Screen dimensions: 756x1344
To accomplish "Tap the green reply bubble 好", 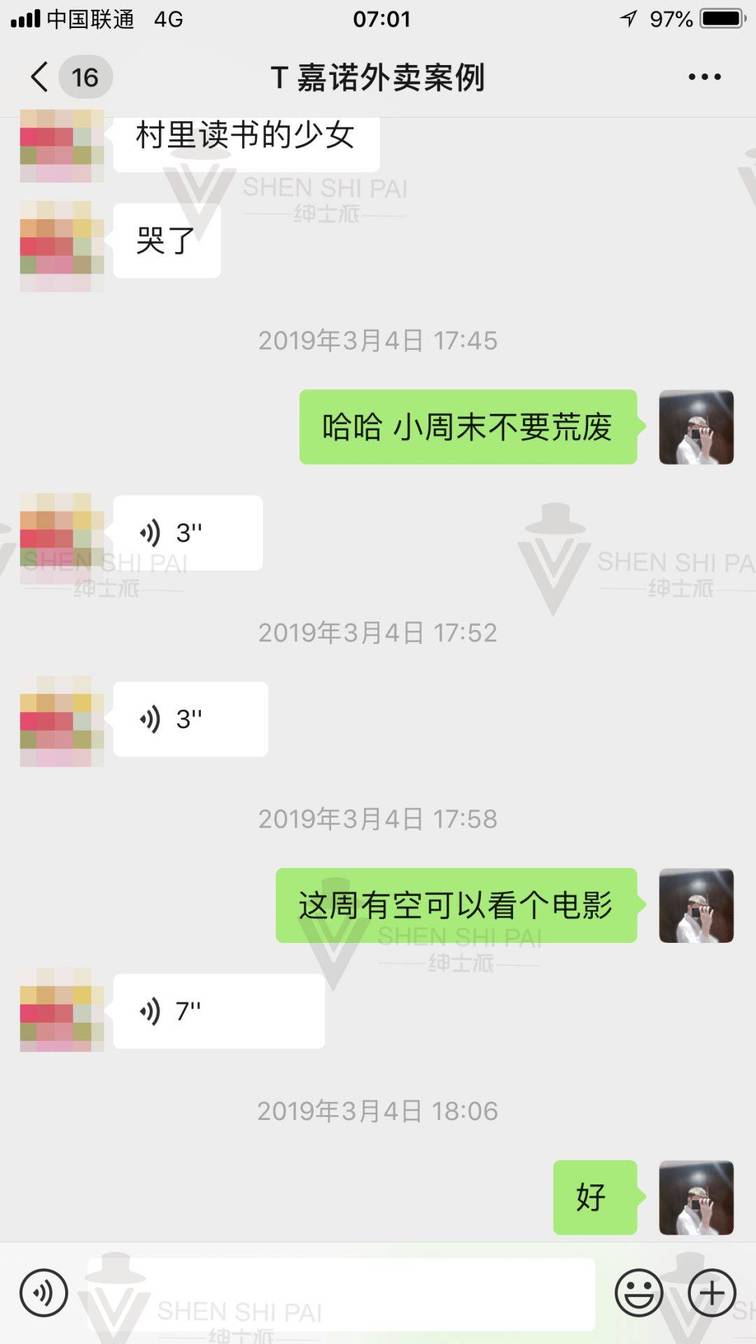I will 595,1198.
